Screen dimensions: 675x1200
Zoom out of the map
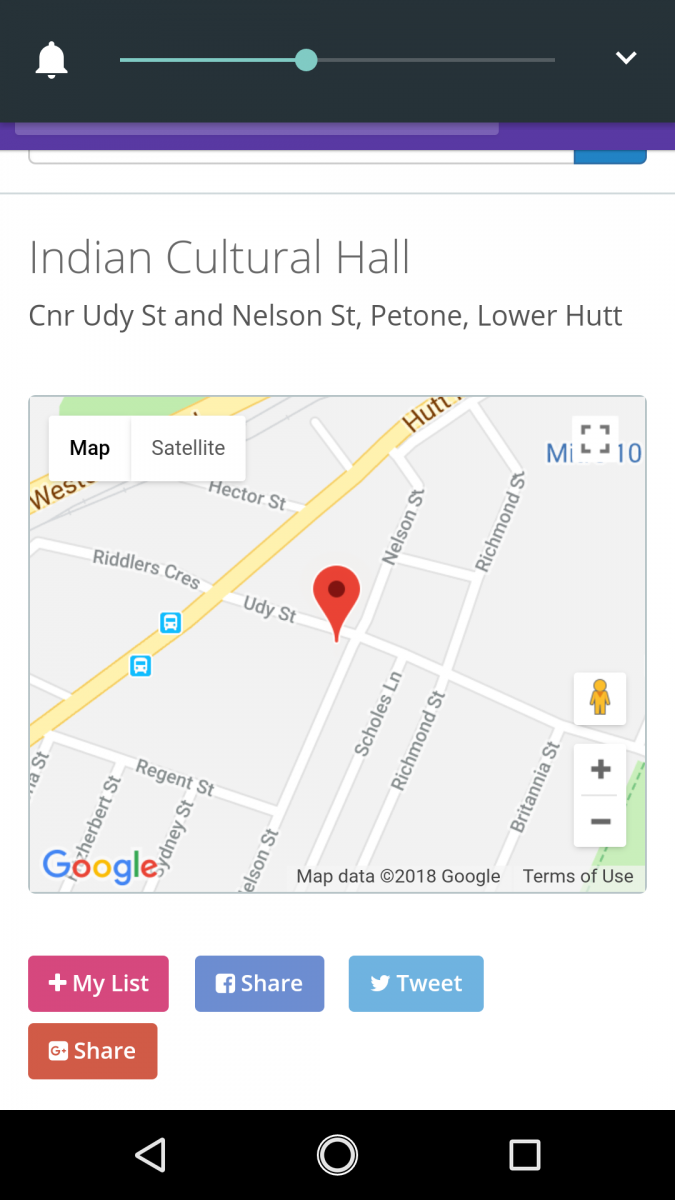600,822
